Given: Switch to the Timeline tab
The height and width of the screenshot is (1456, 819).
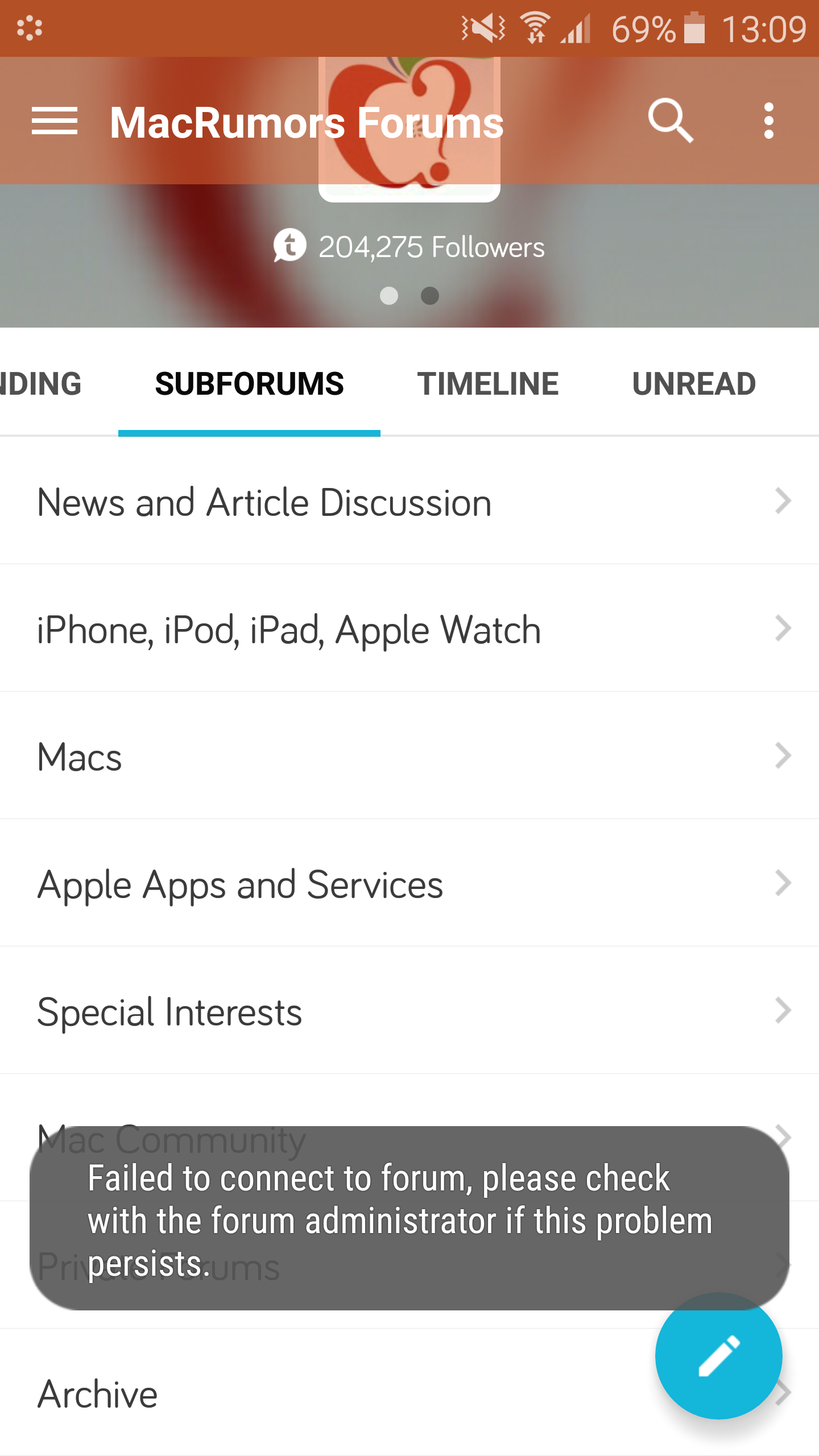Looking at the screenshot, I should [488, 383].
